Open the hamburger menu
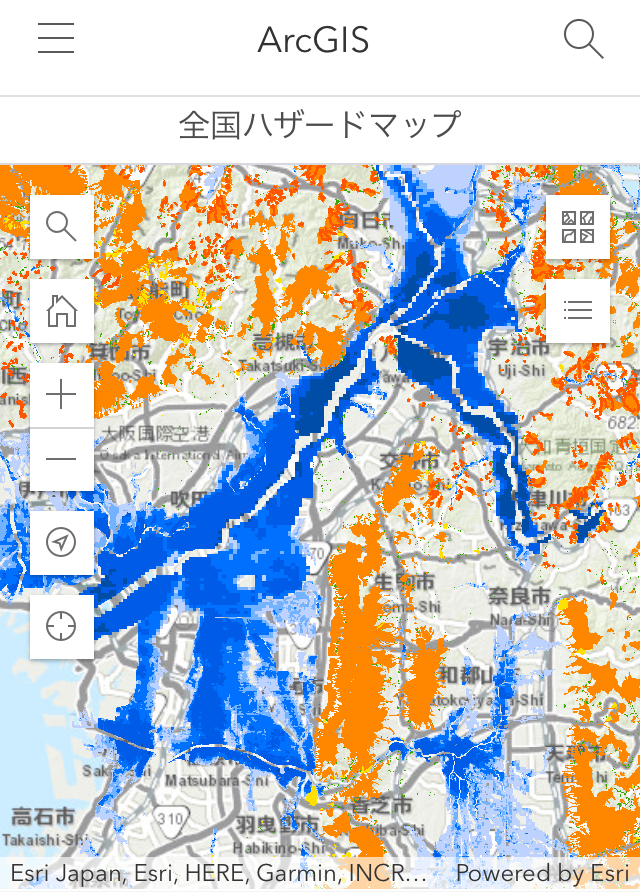 (56, 39)
